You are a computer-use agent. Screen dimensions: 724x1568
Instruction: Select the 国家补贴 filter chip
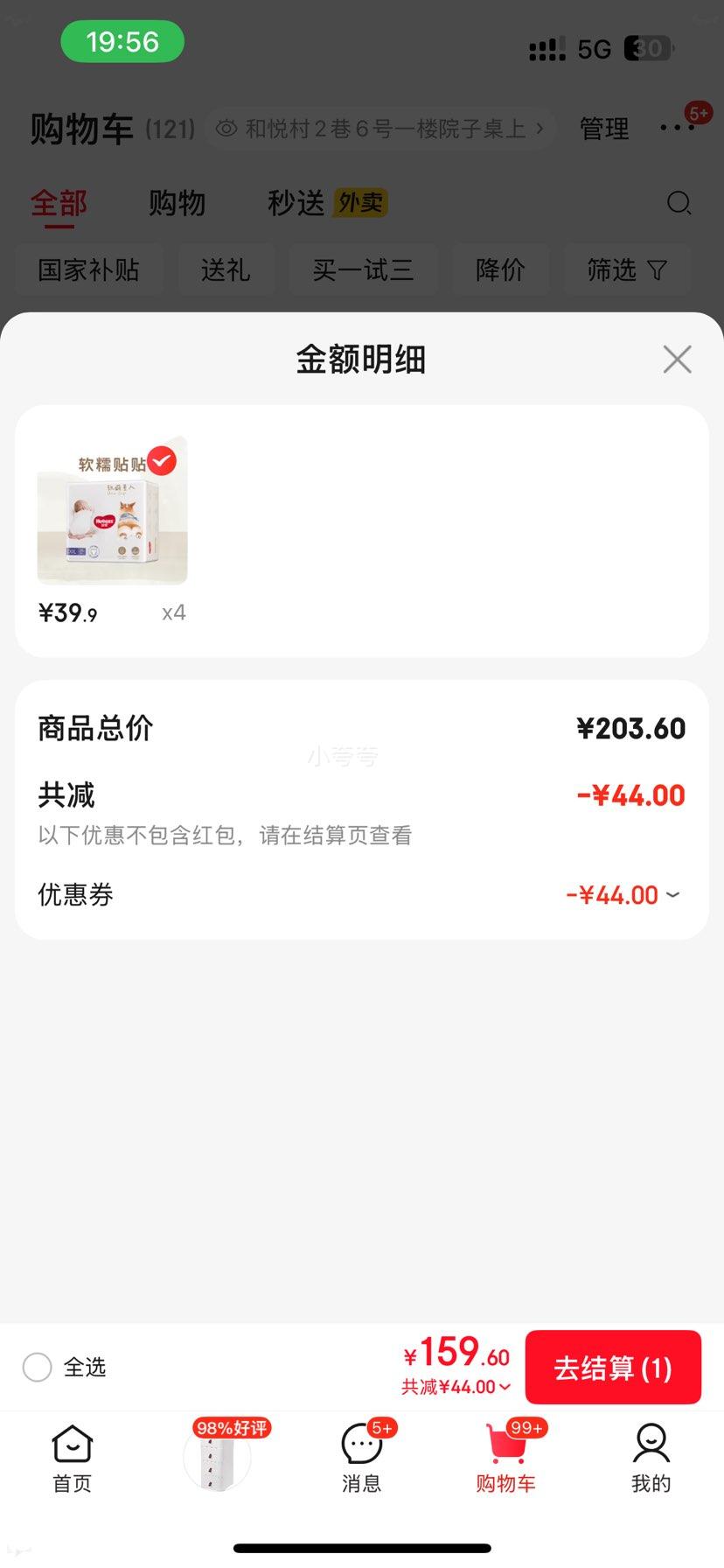(88, 269)
